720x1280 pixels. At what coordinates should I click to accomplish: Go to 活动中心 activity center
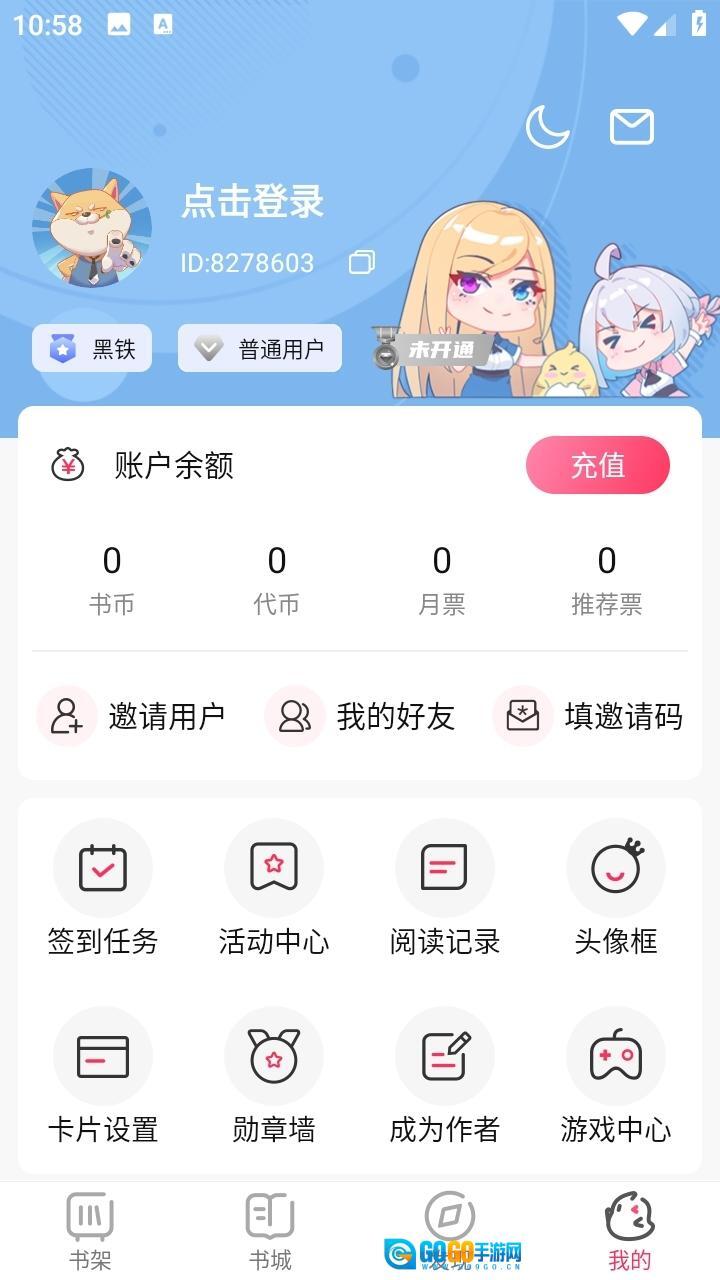274,887
